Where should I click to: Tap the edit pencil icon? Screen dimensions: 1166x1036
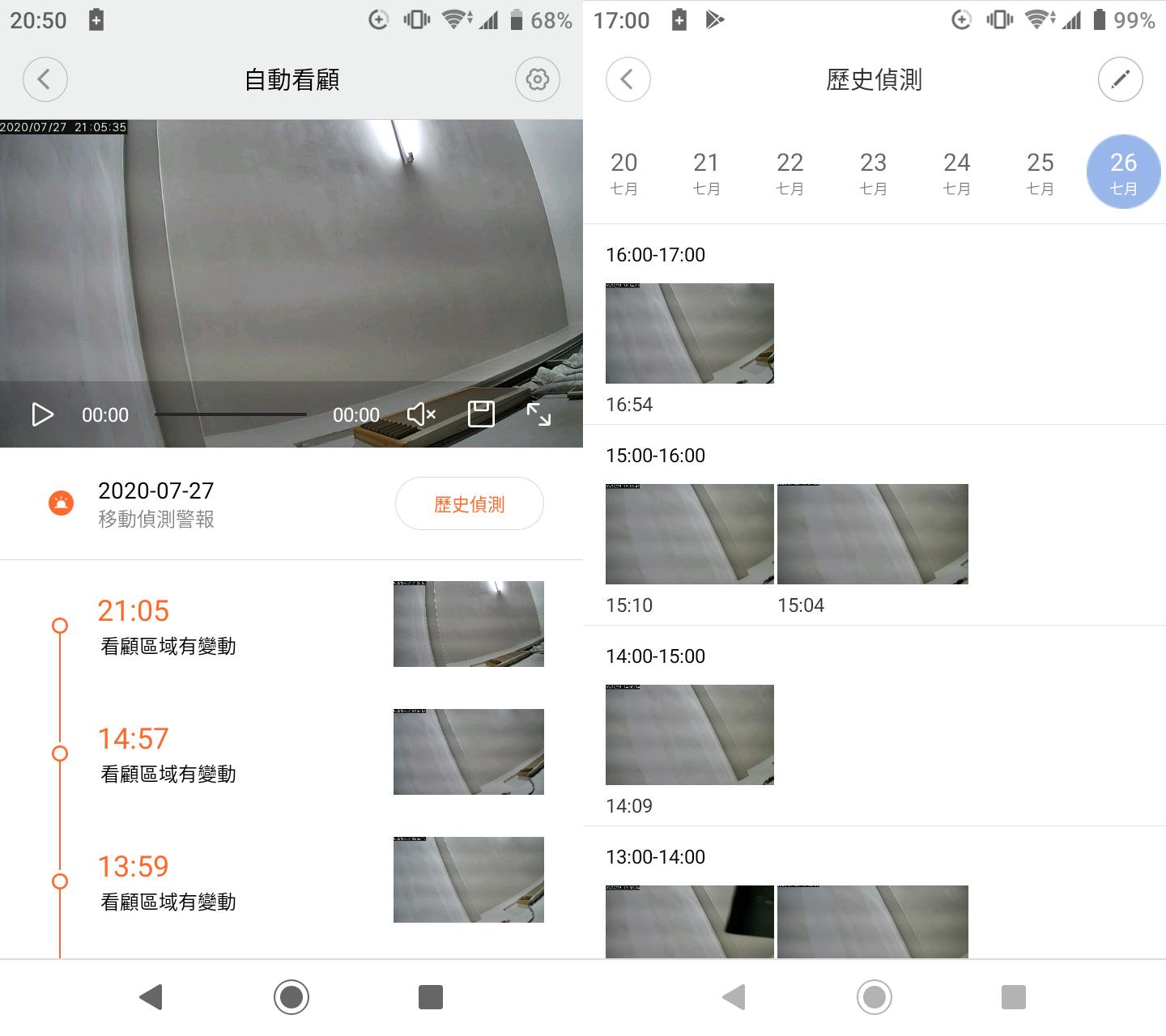click(1120, 79)
